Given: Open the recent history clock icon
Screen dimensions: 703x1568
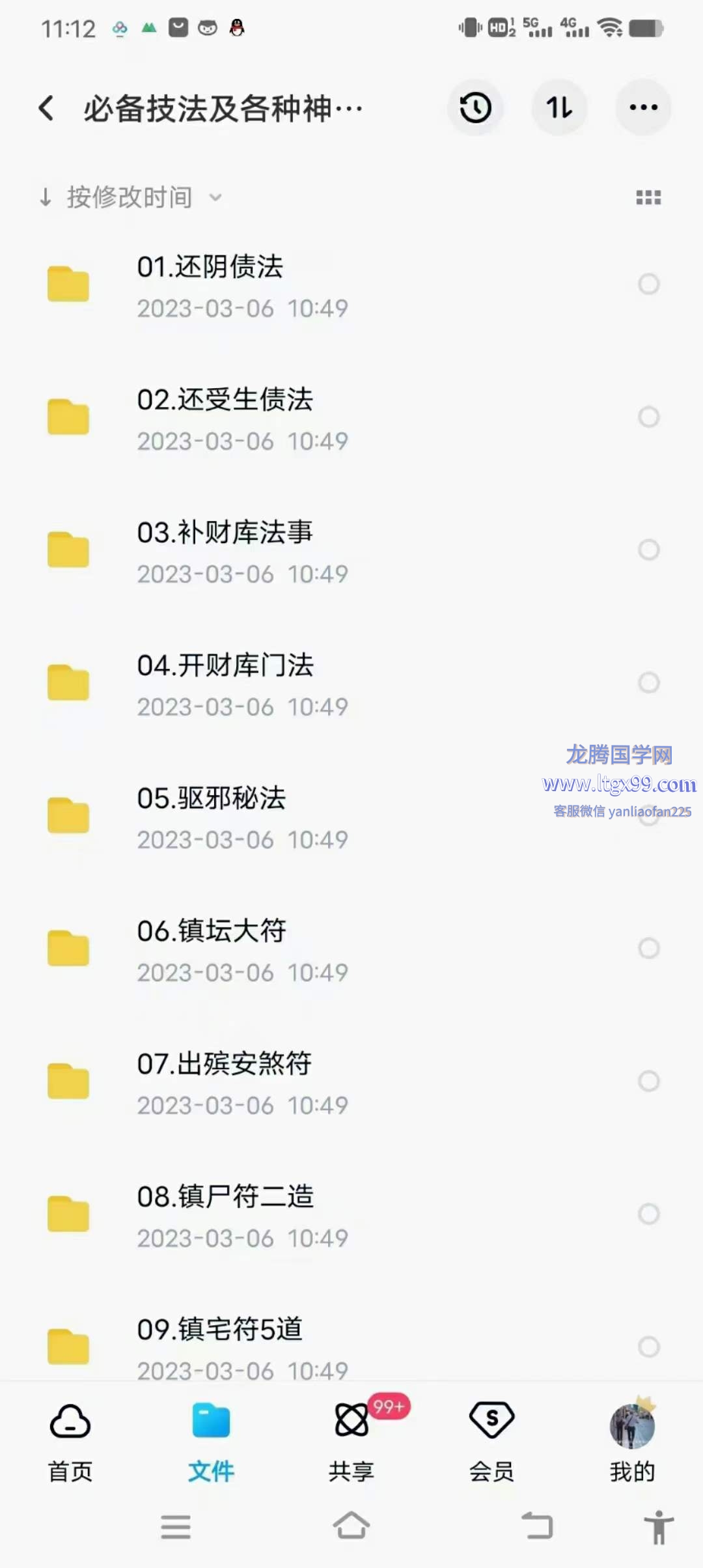Looking at the screenshot, I should click(x=475, y=108).
